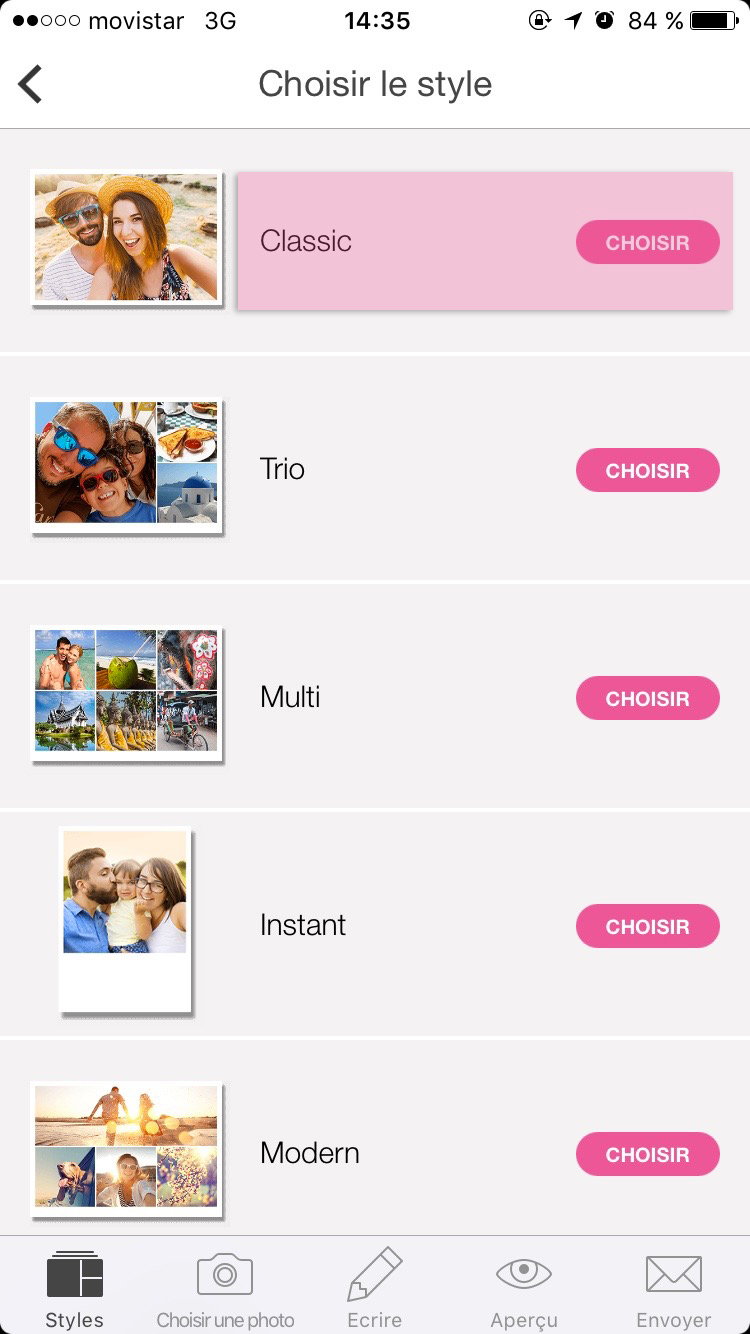Viewport: 750px width, 1334px height.
Task: Go back using the top-left arrow
Action: point(30,84)
